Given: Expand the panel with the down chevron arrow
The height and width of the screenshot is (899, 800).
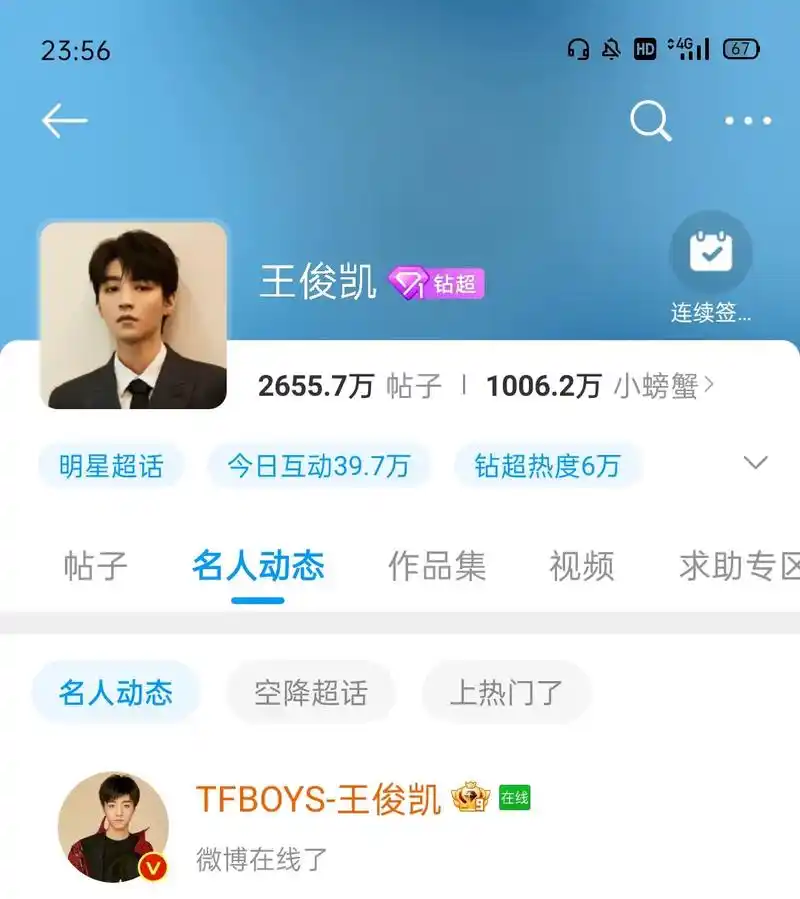Looking at the screenshot, I should (755, 463).
